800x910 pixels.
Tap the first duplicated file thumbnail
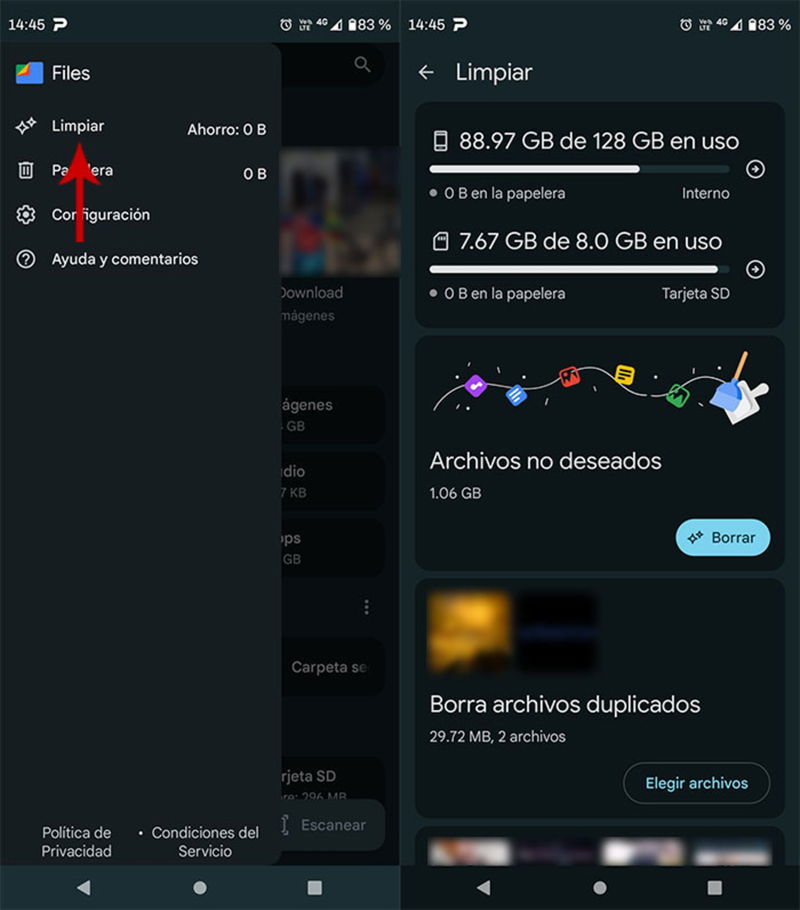pyautogui.click(x=469, y=631)
